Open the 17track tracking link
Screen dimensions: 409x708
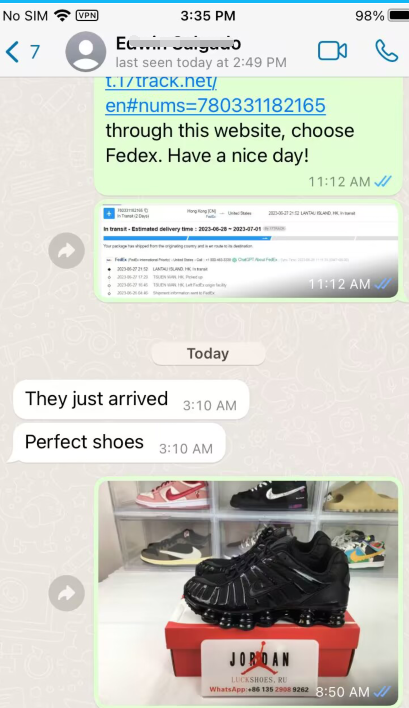215,93
